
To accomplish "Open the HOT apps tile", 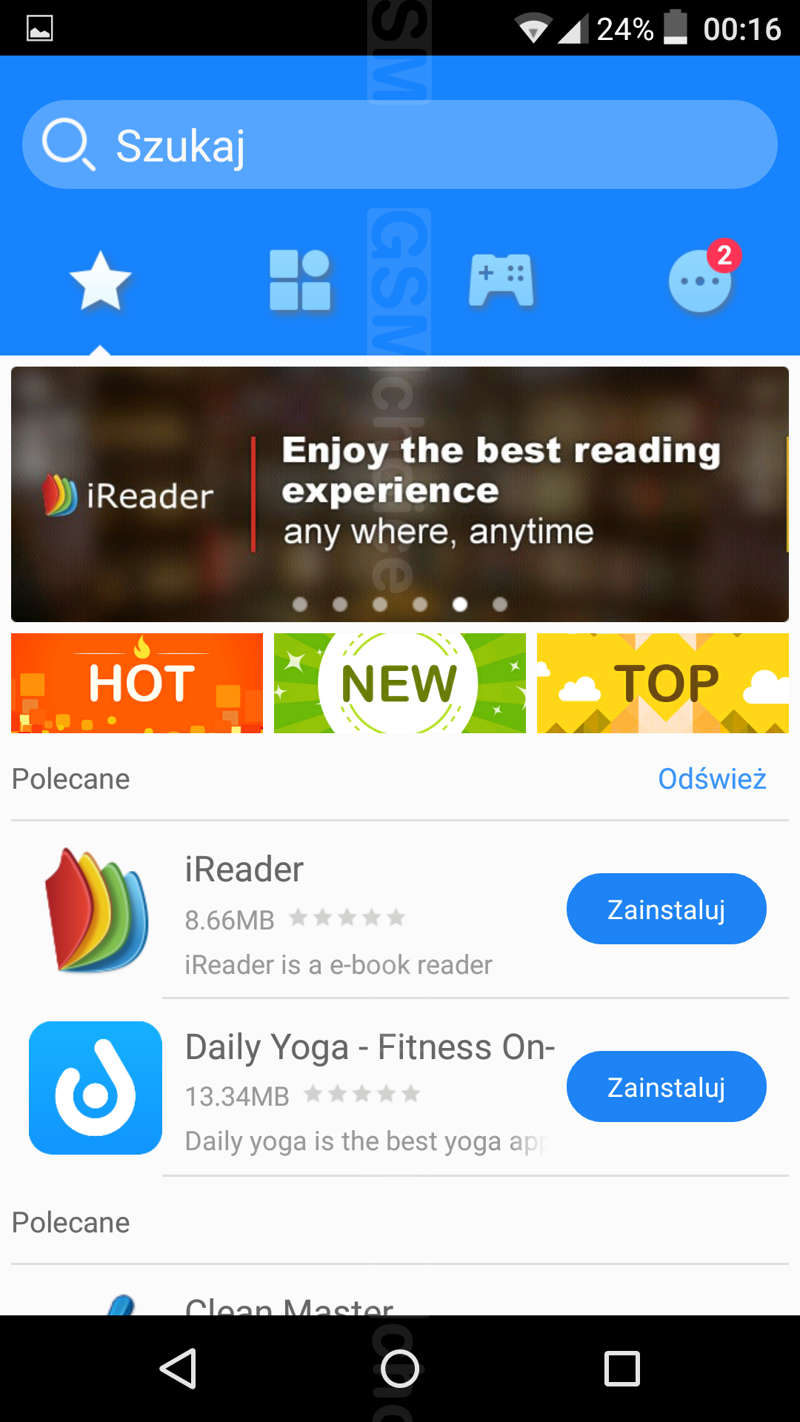I will point(137,683).
